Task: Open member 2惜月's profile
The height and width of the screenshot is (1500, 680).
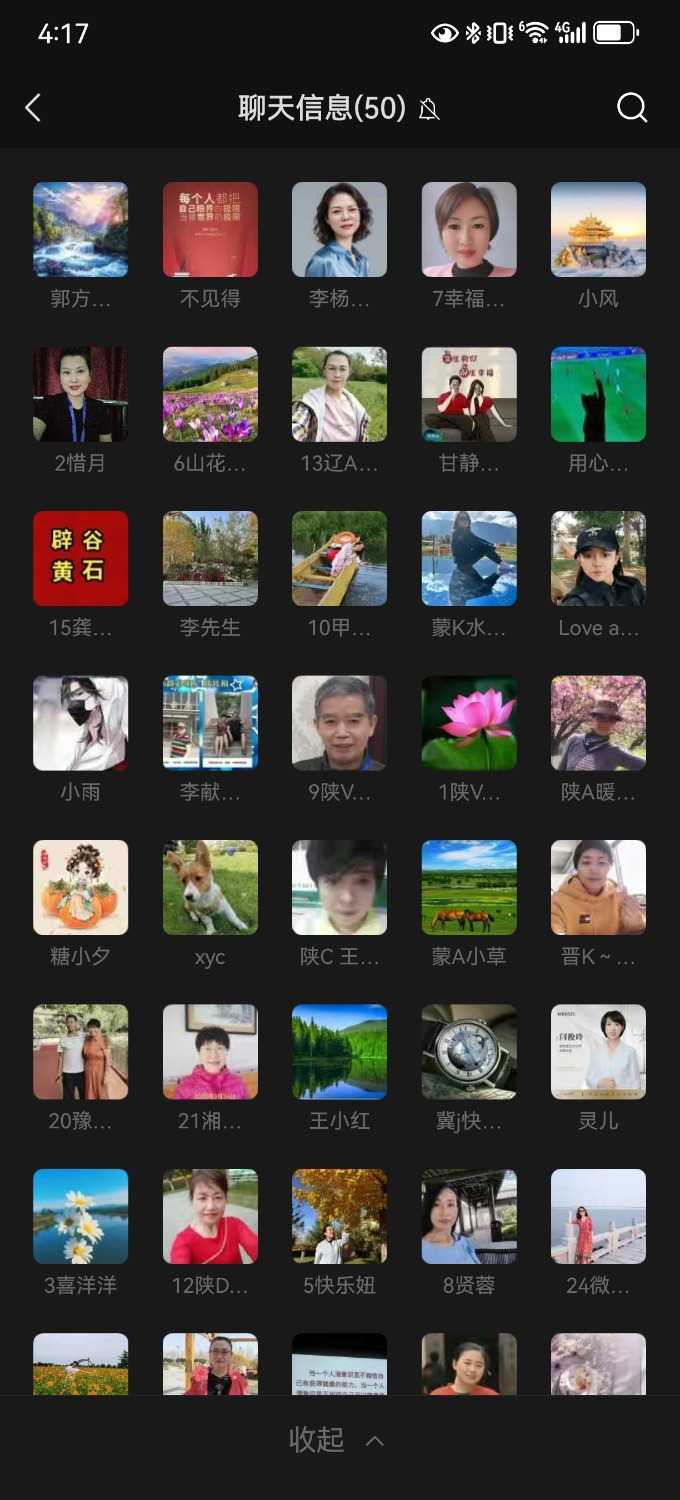Action: tap(80, 394)
